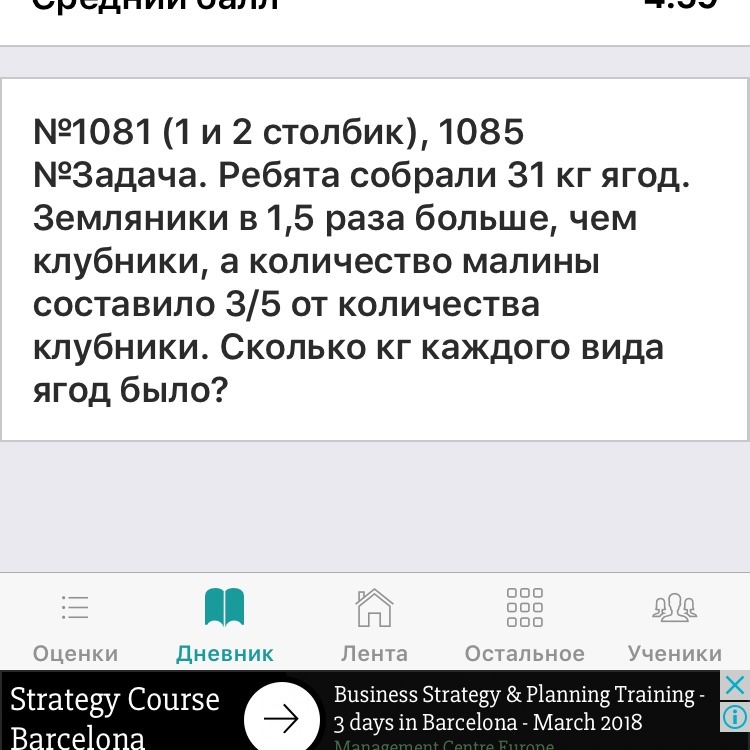This screenshot has height=750, width=750.
Task: Open the Лента tab
Action: tap(374, 625)
